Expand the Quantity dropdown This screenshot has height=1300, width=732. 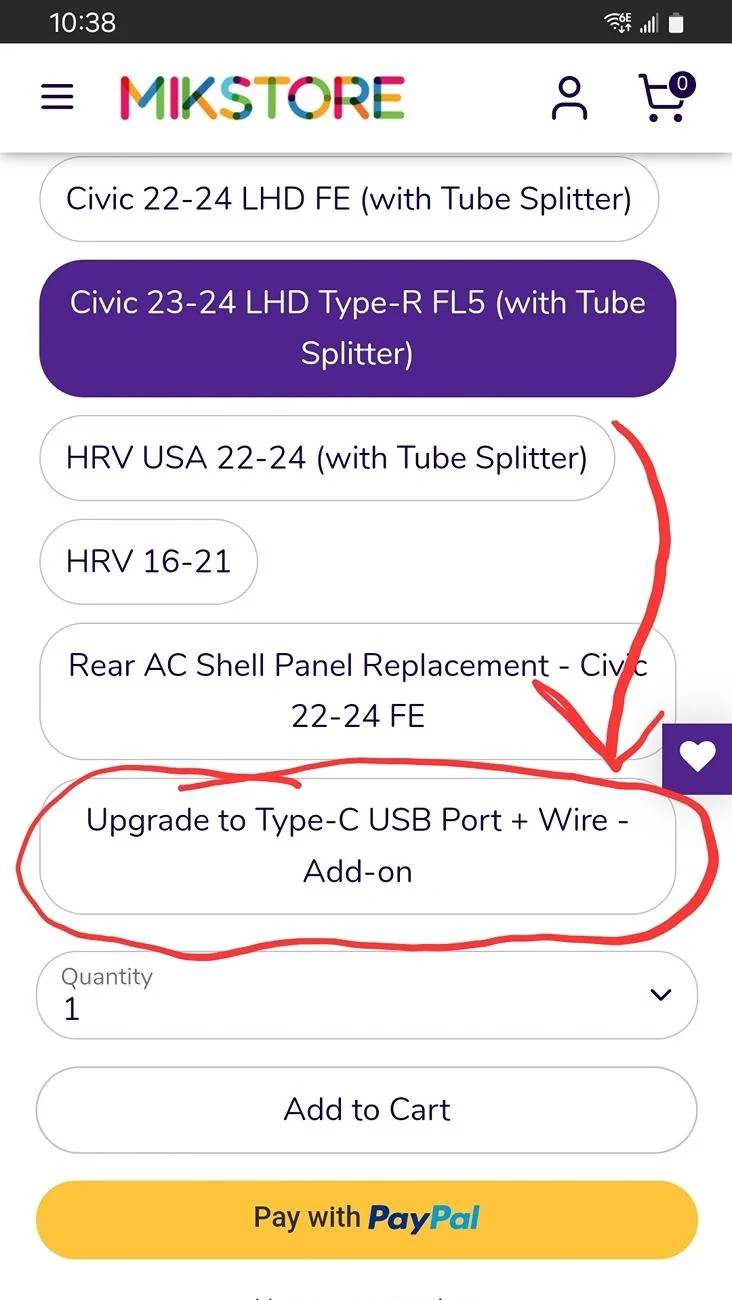(366, 995)
